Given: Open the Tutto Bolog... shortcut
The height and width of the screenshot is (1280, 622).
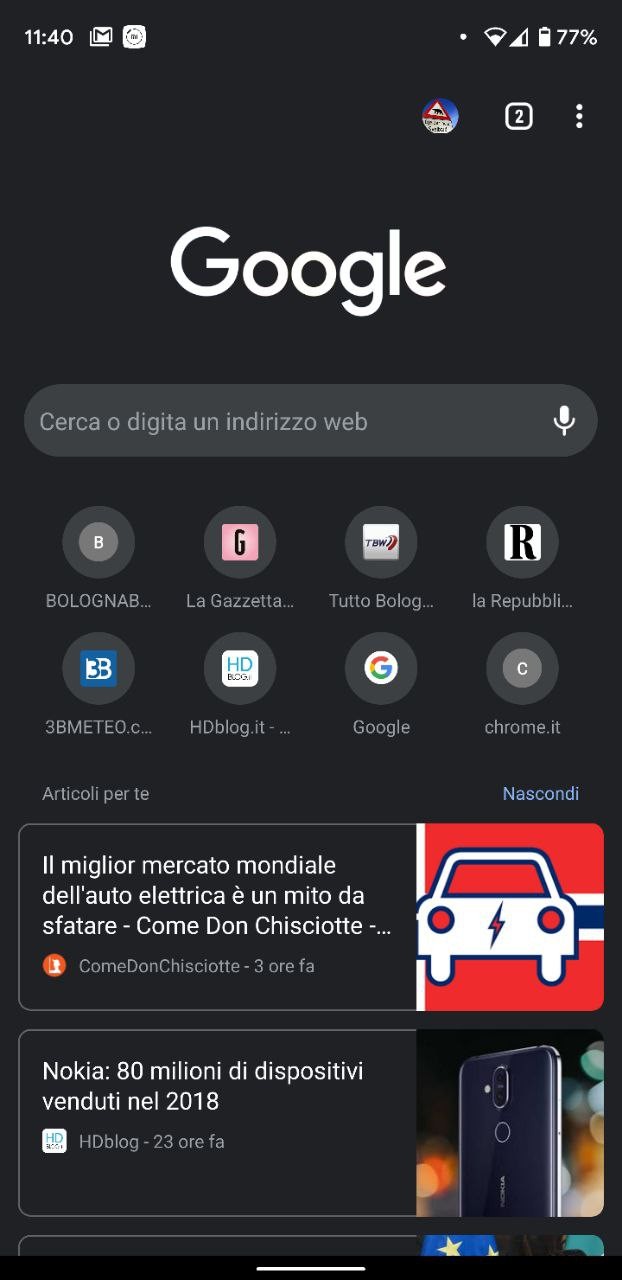Looking at the screenshot, I should click(x=381, y=559).
